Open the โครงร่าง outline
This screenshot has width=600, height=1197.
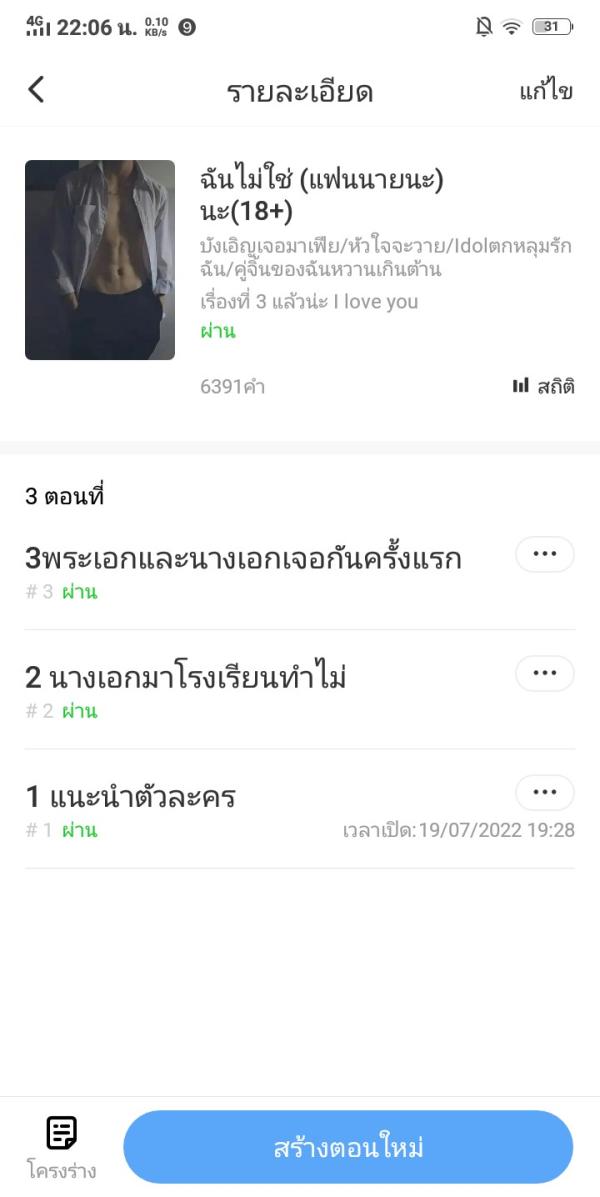[62, 1146]
